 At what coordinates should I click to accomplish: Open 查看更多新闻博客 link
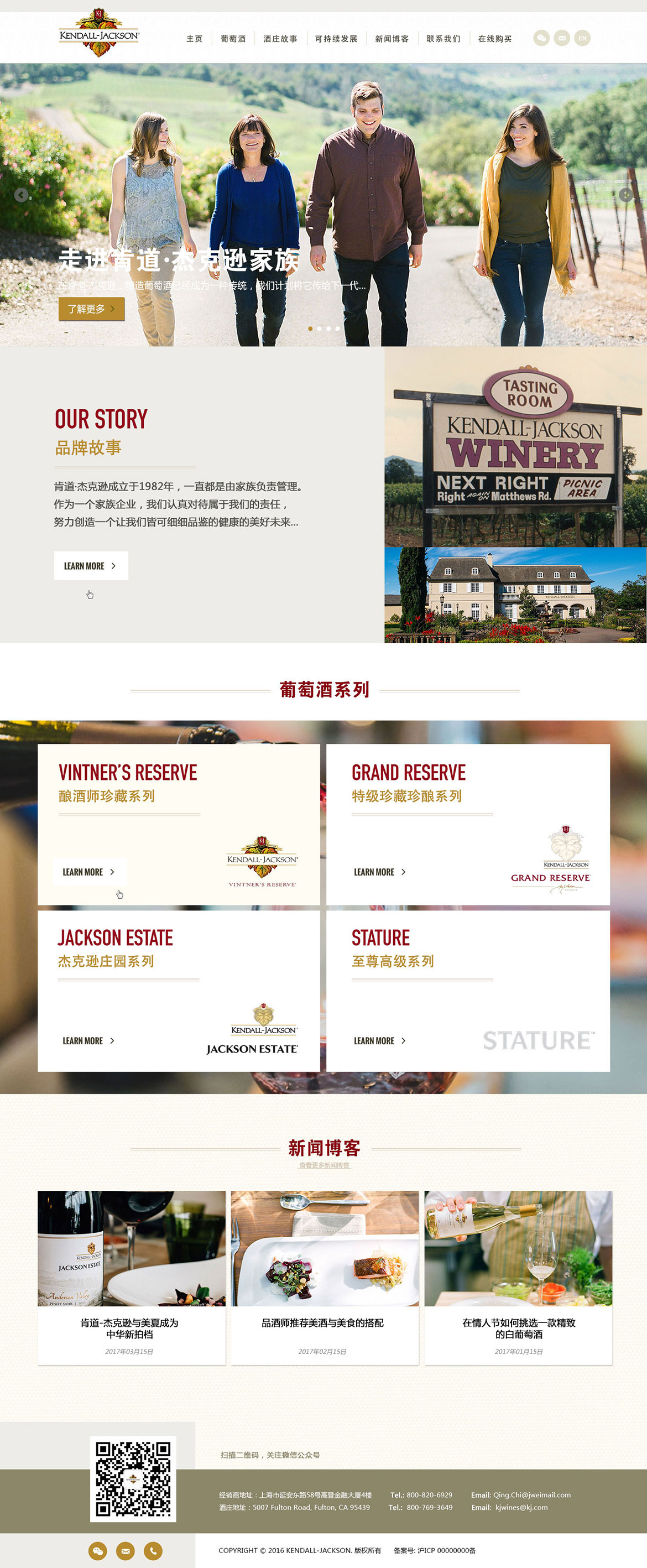click(x=324, y=1165)
